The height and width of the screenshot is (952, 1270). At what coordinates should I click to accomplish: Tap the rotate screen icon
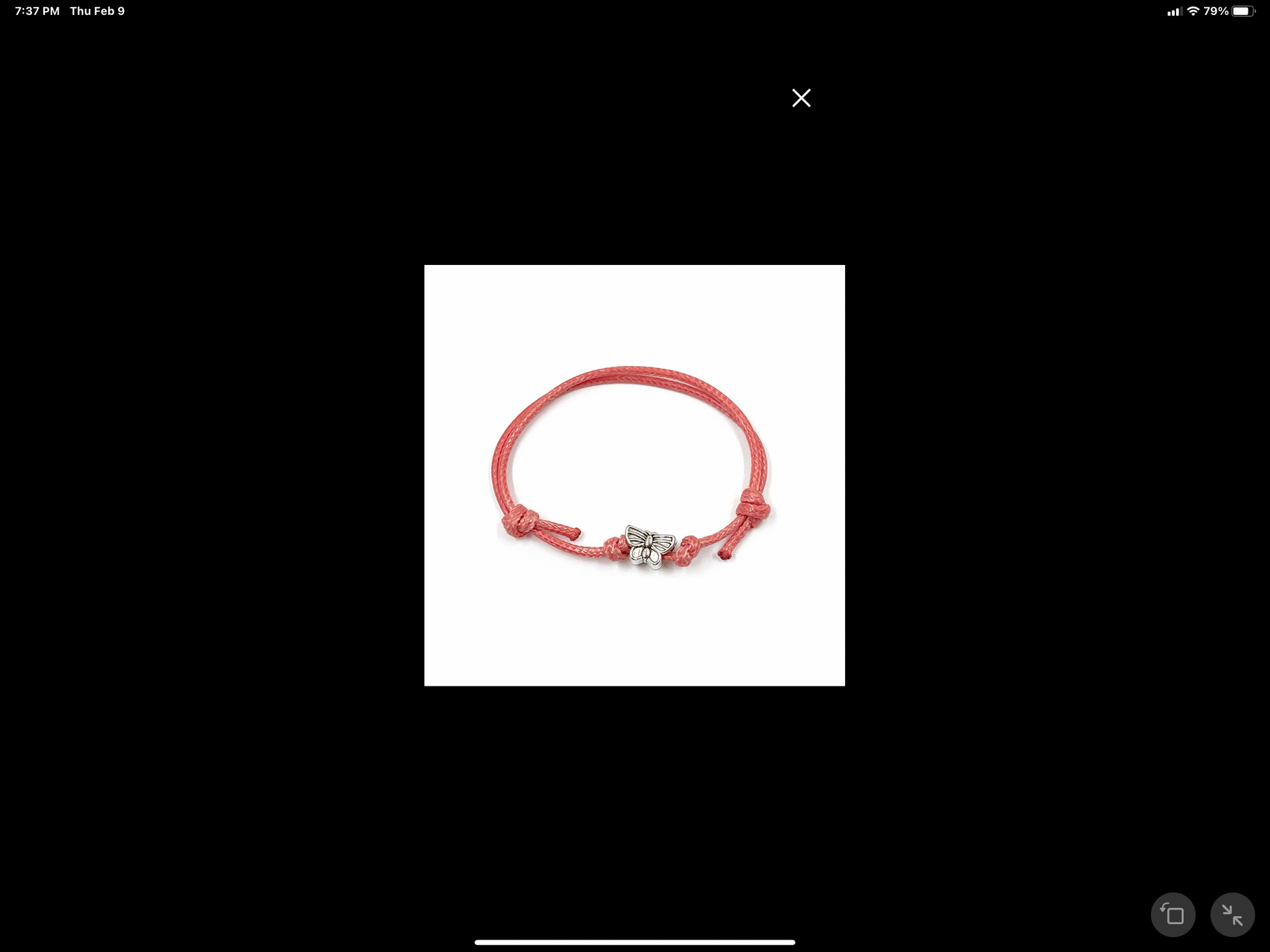click(1173, 915)
